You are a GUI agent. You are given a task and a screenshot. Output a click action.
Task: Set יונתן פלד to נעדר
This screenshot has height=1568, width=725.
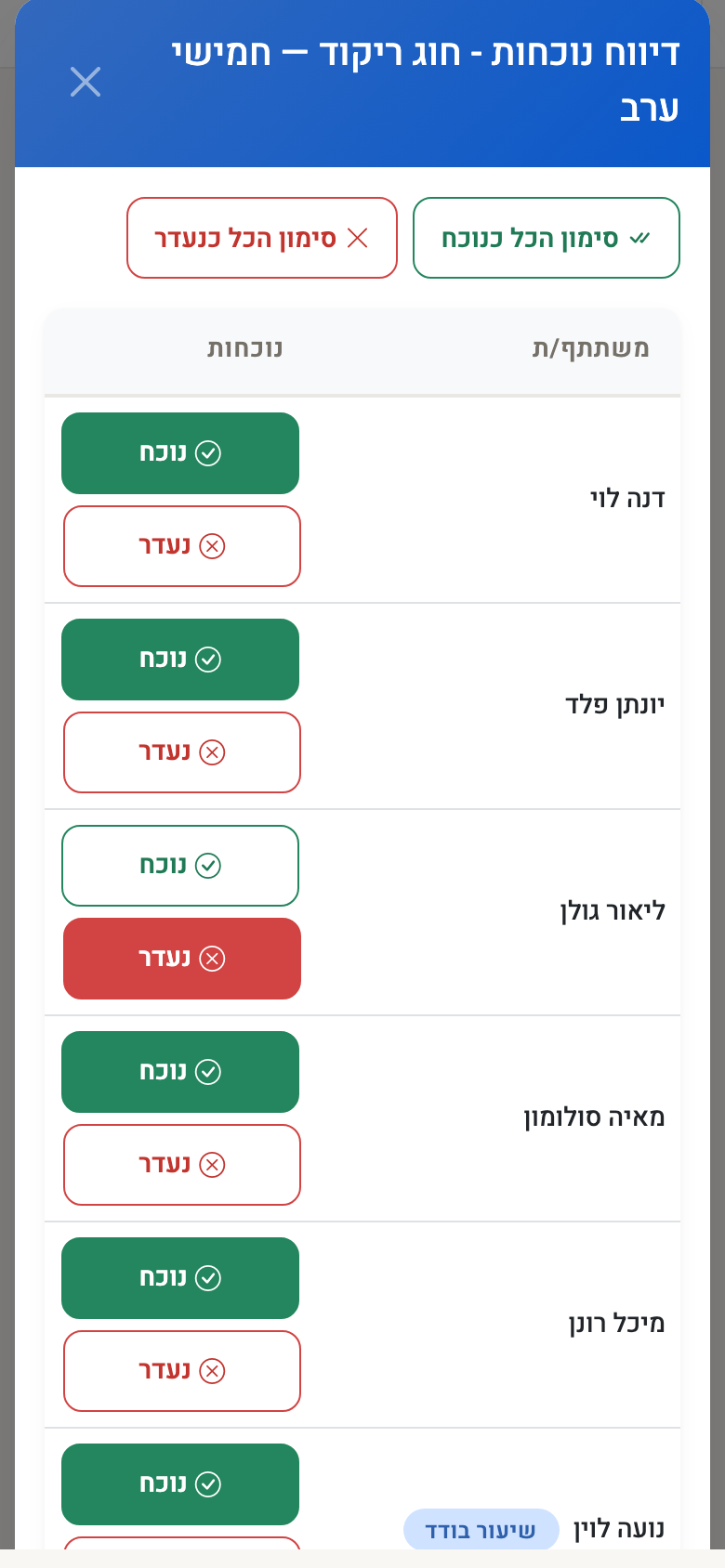(x=182, y=752)
